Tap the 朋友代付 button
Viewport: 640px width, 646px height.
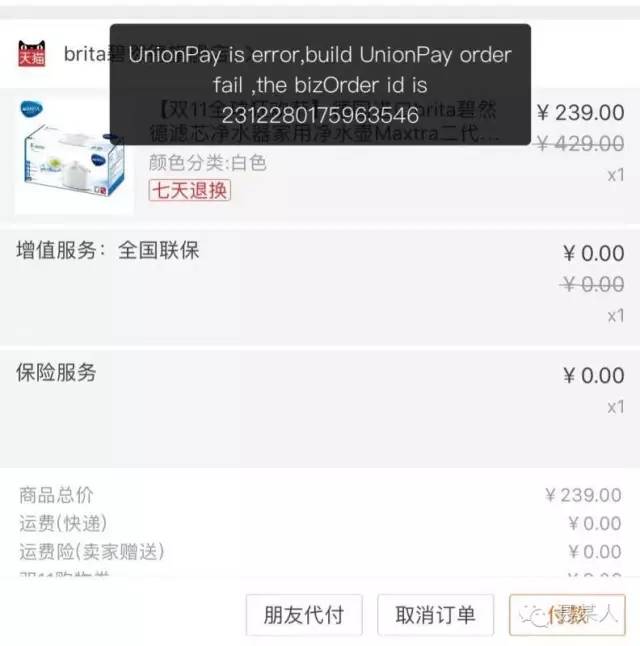click(x=303, y=614)
